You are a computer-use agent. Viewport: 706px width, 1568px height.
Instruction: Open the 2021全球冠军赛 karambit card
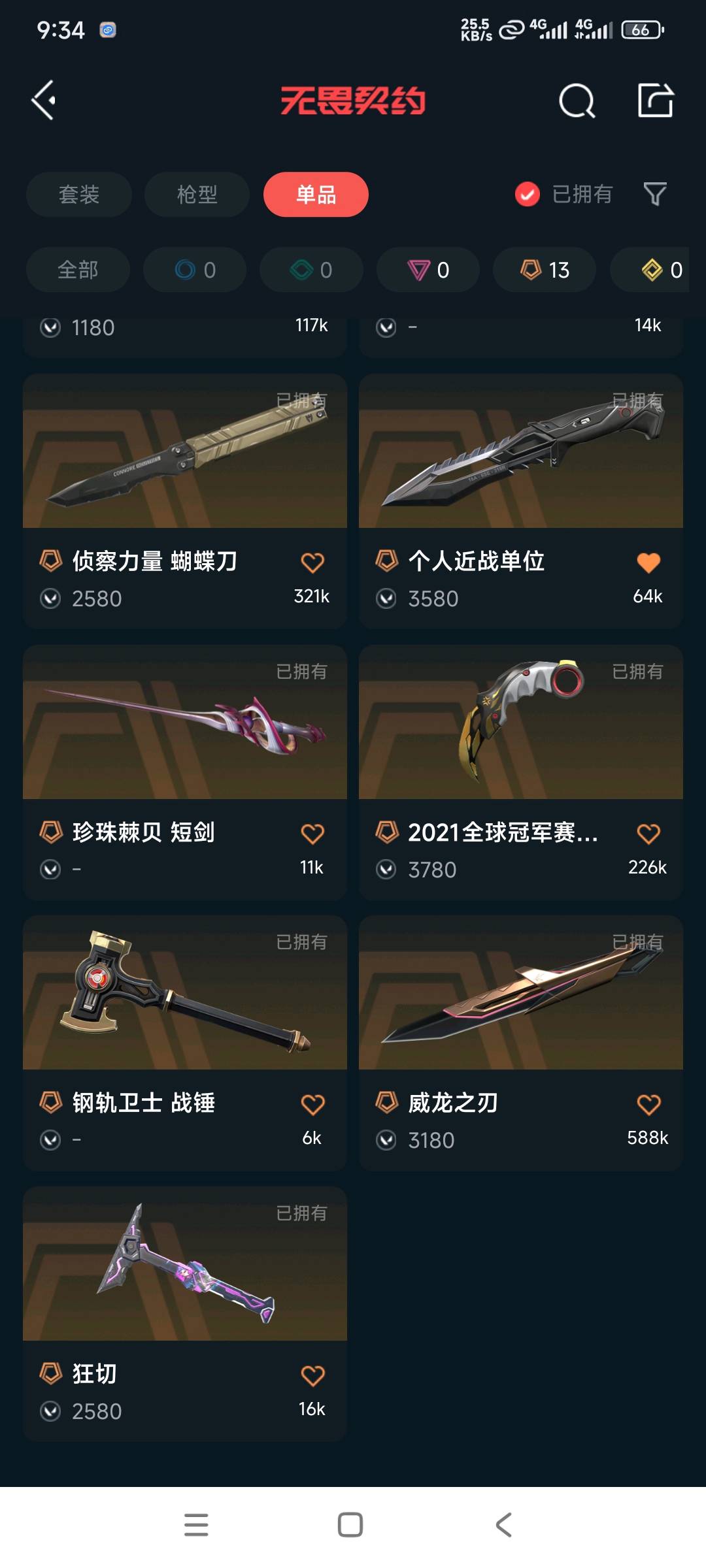pyautogui.click(x=521, y=772)
